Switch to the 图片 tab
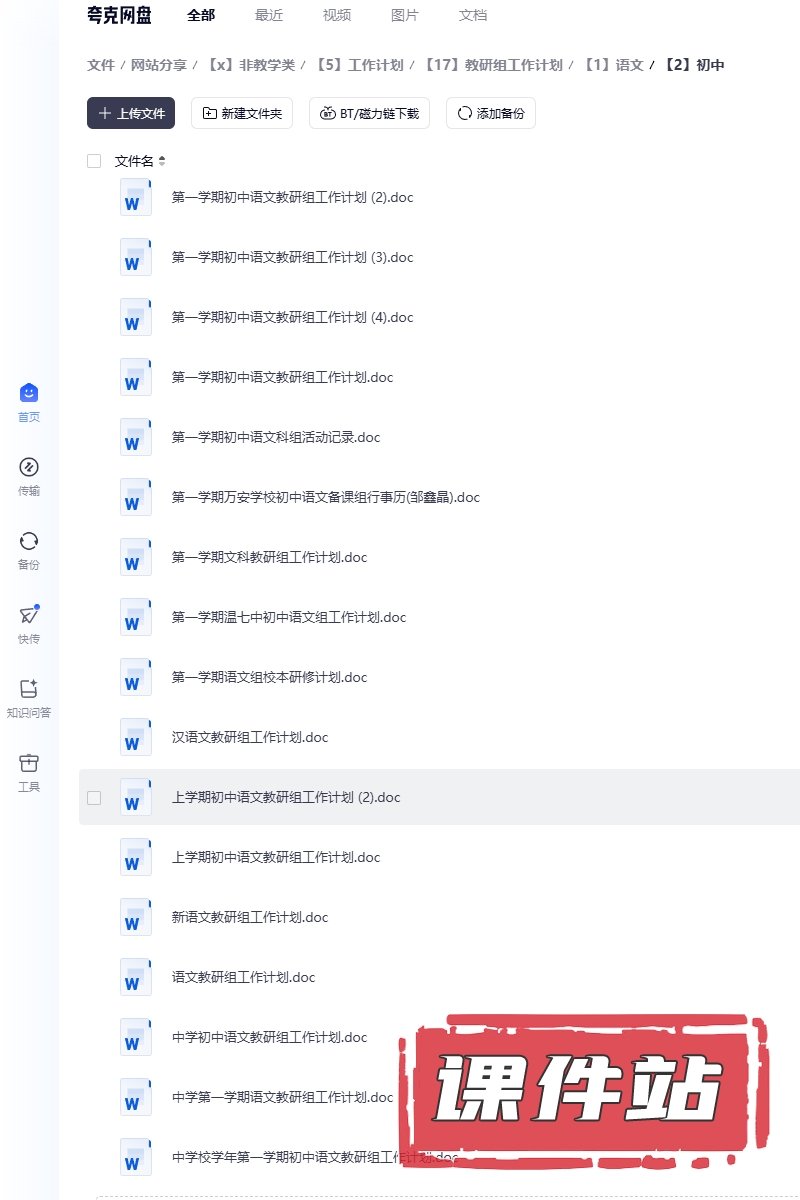 tap(405, 15)
